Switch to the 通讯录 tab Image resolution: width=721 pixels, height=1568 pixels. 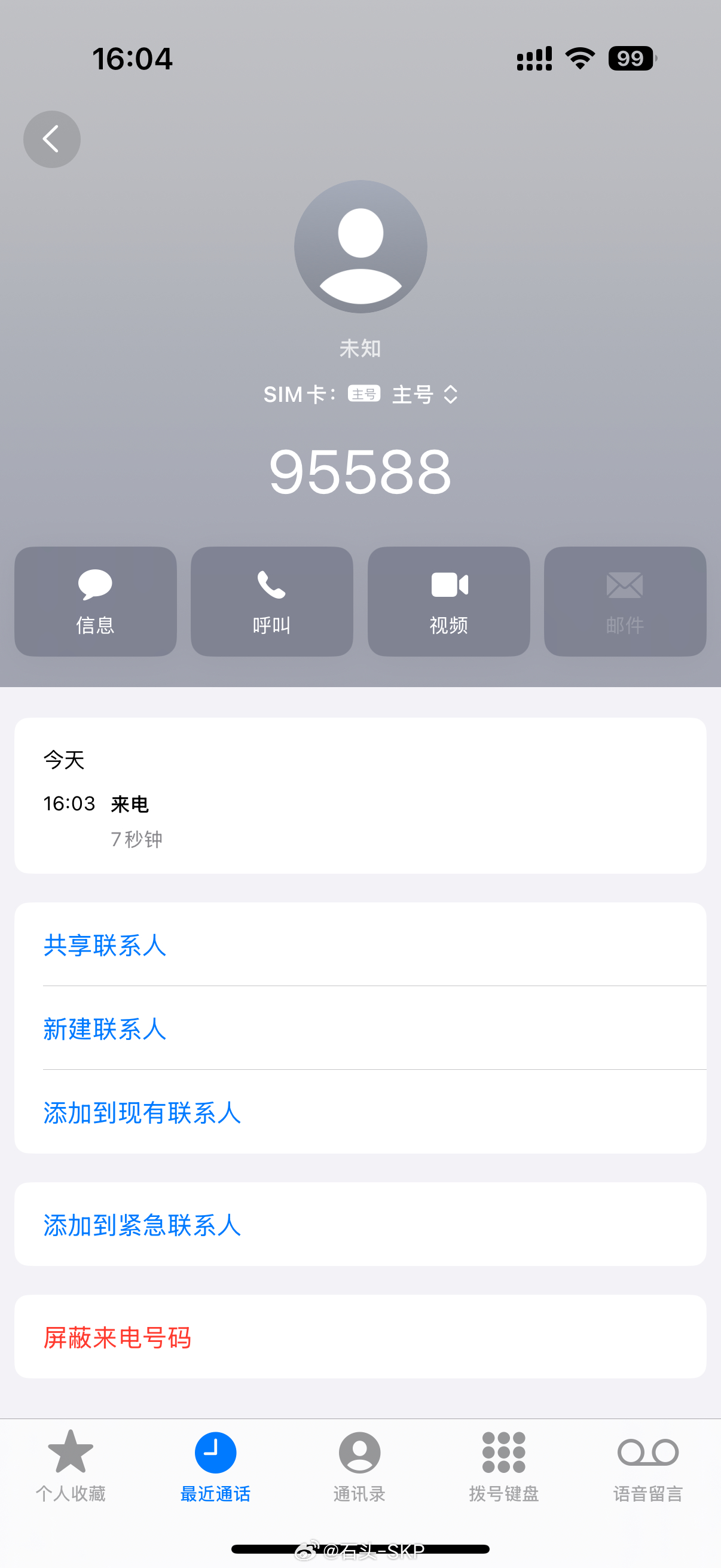point(358,1468)
